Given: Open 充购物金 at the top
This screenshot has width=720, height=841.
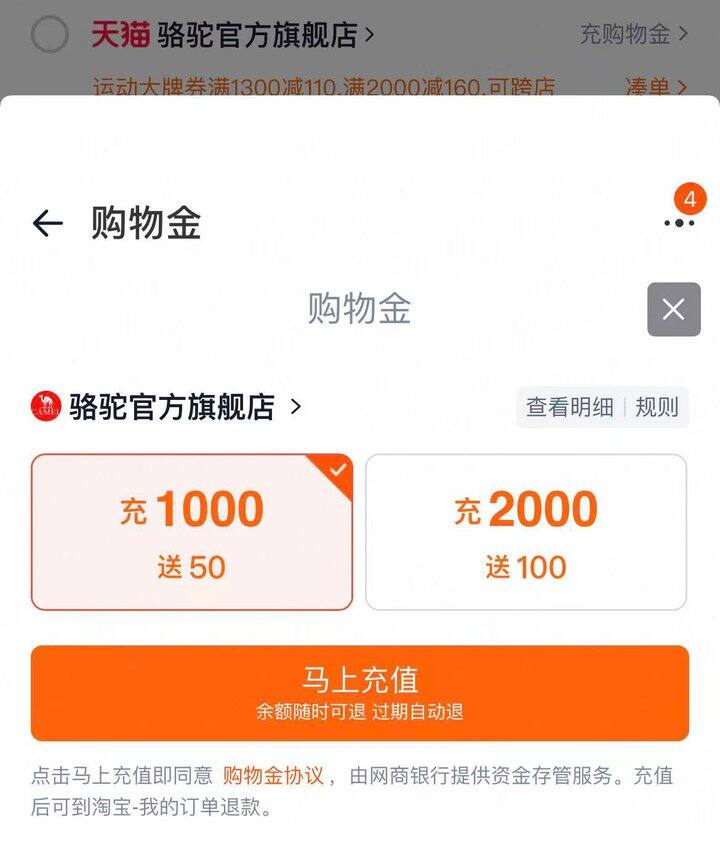Looking at the screenshot, I should (x=634, y=34).
